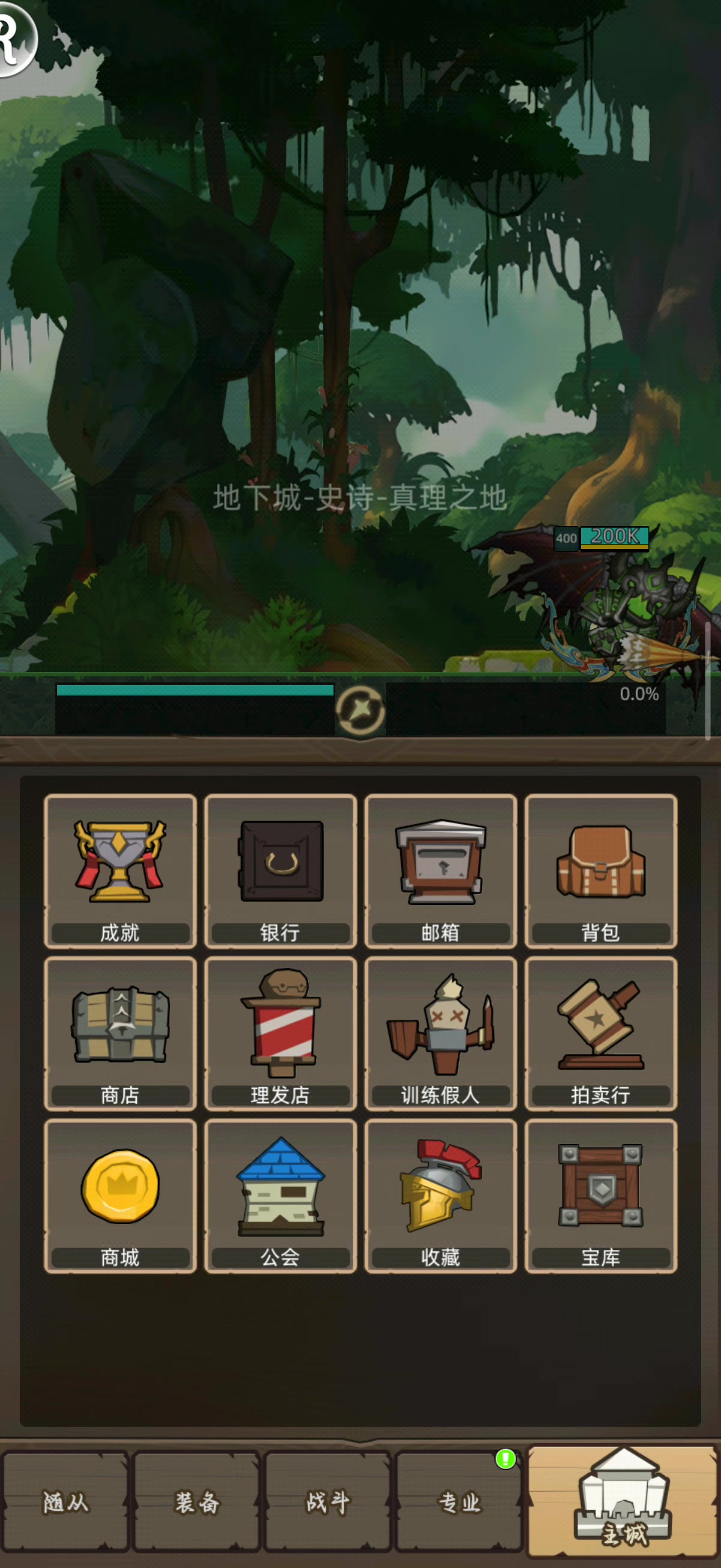
Task: Switch to the 装备 equipment tab
Action: point(196,1502)
